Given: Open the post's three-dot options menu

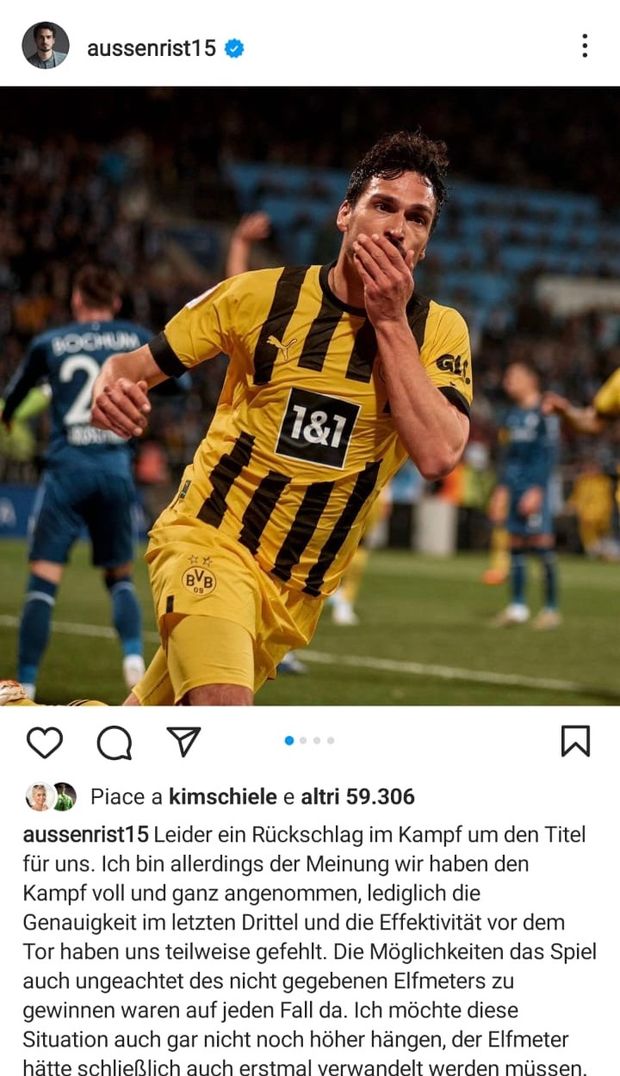Looking at the screenshot, I should pyautogui.click(x=584, y=45).
